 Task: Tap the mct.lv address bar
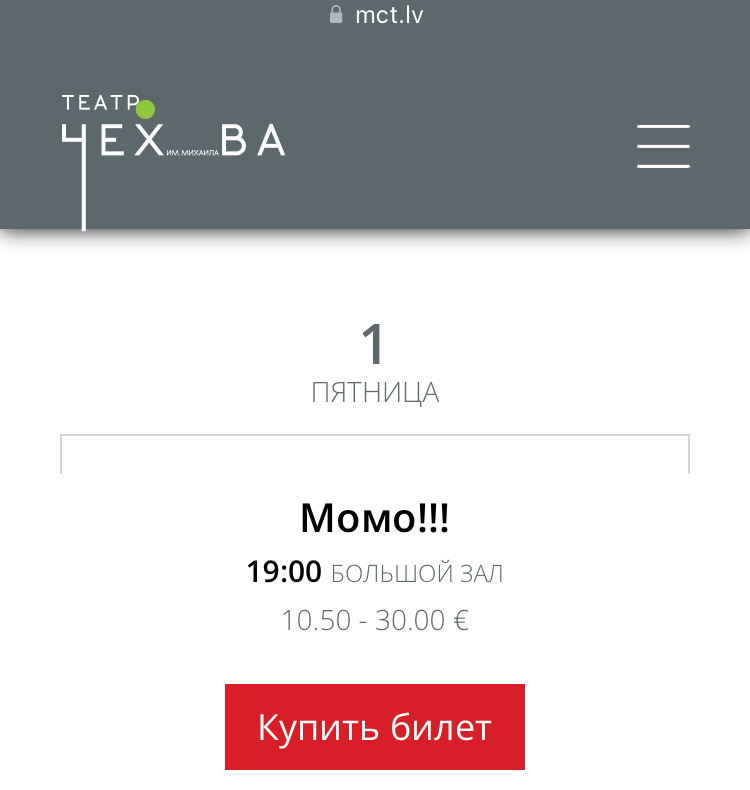(376, 16)
